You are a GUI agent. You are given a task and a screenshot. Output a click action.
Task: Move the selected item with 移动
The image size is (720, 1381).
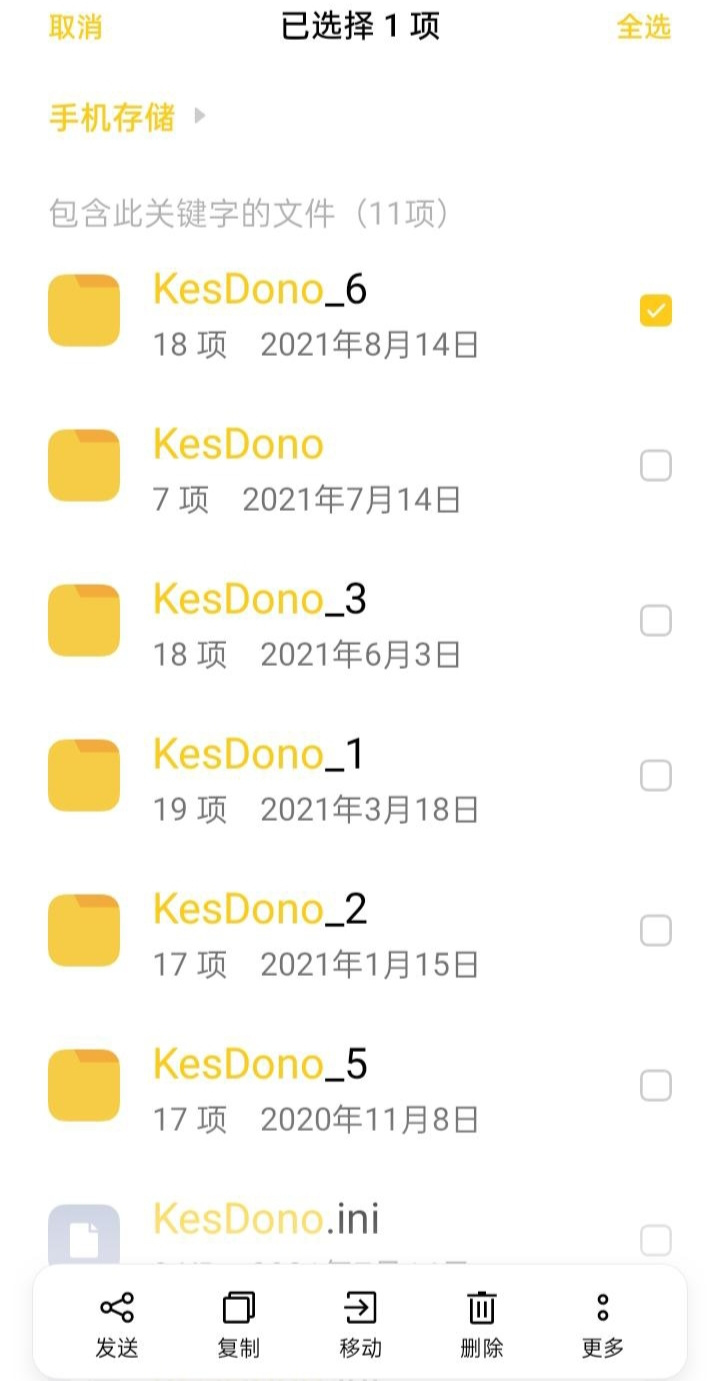[360, 1325]
